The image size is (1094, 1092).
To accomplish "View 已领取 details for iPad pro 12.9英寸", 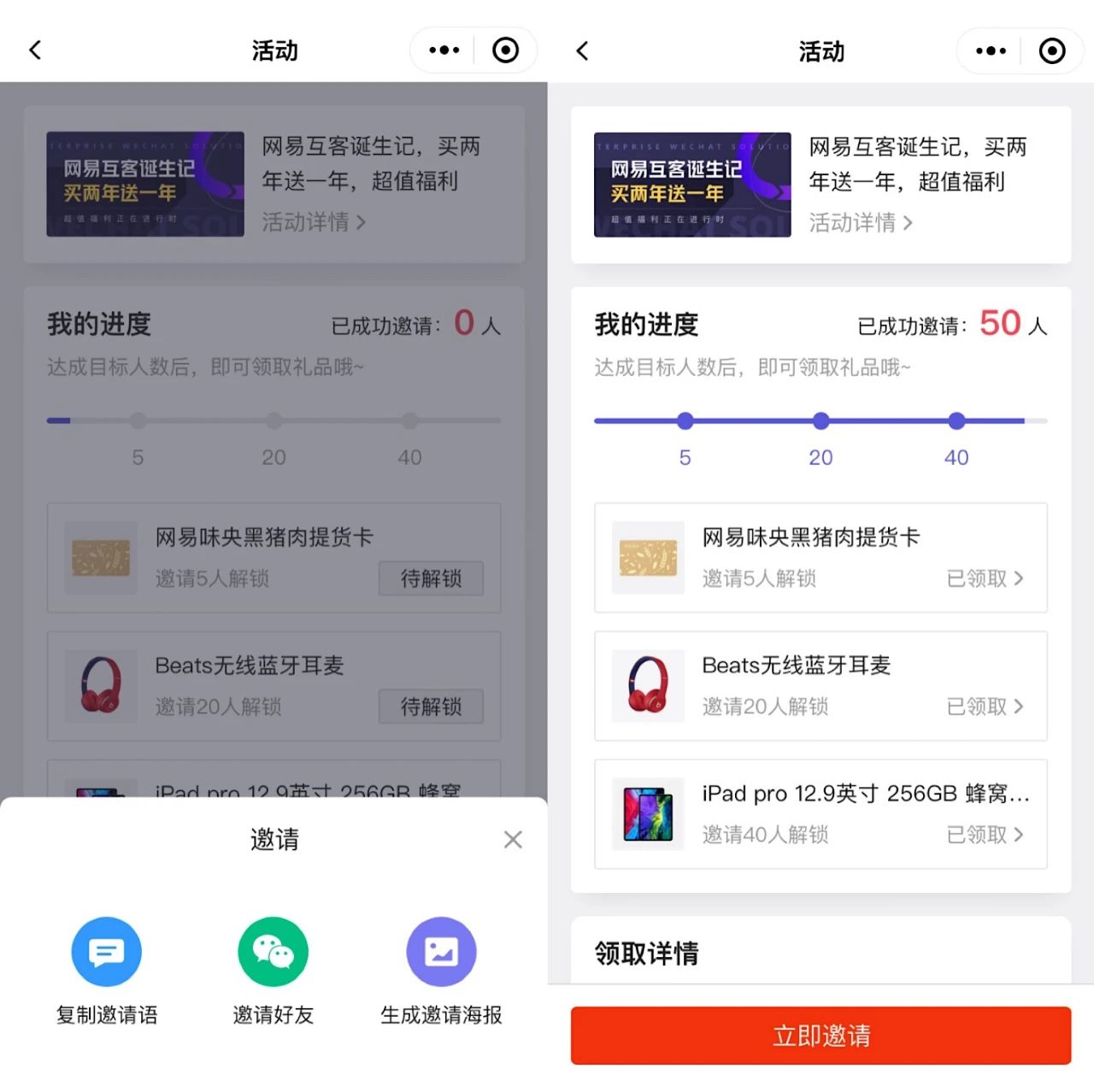I will 985,835.
